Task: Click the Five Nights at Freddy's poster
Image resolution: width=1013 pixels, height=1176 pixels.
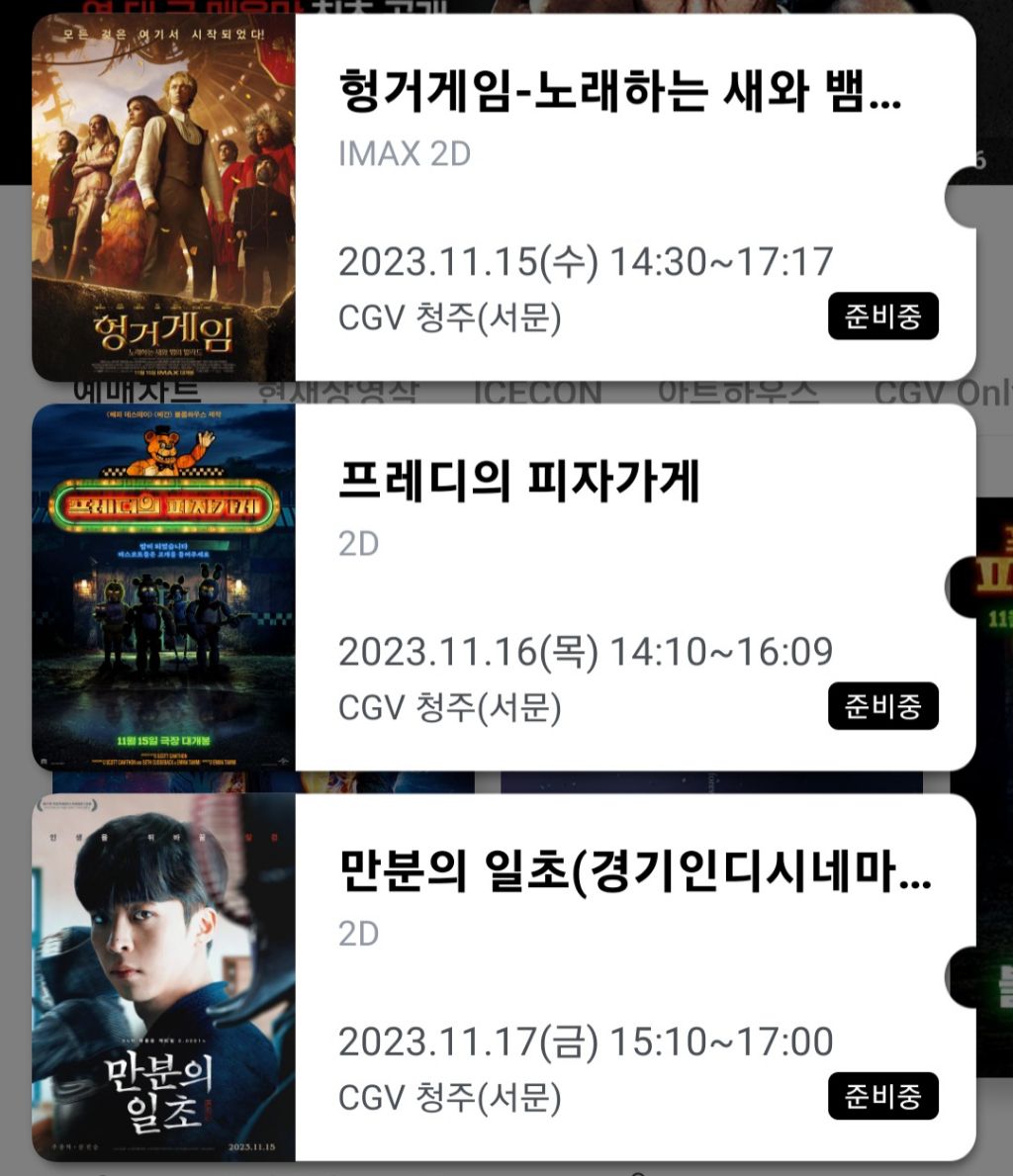Action: tap(163, 588)
